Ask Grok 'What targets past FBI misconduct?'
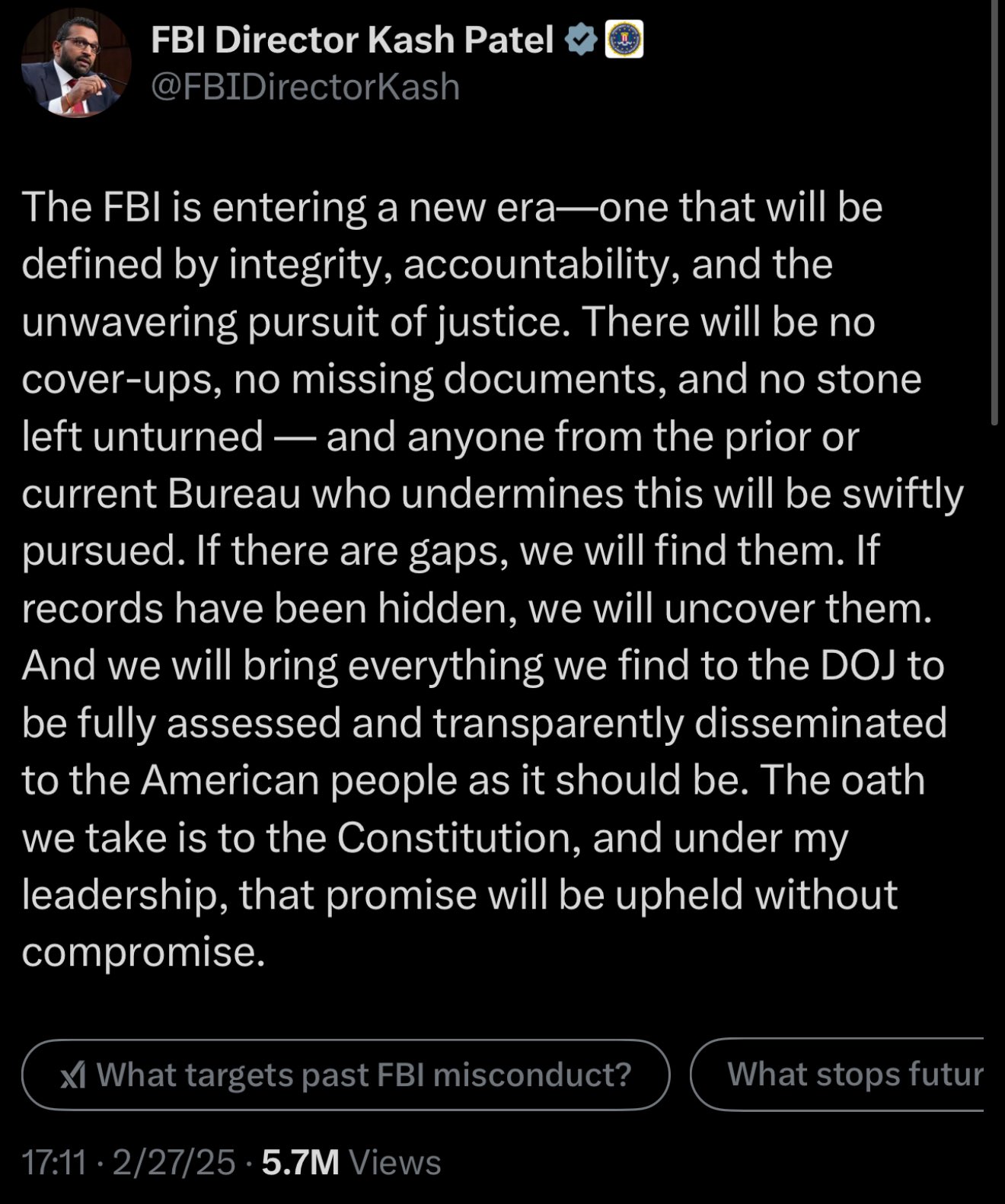 point(346,1075)
